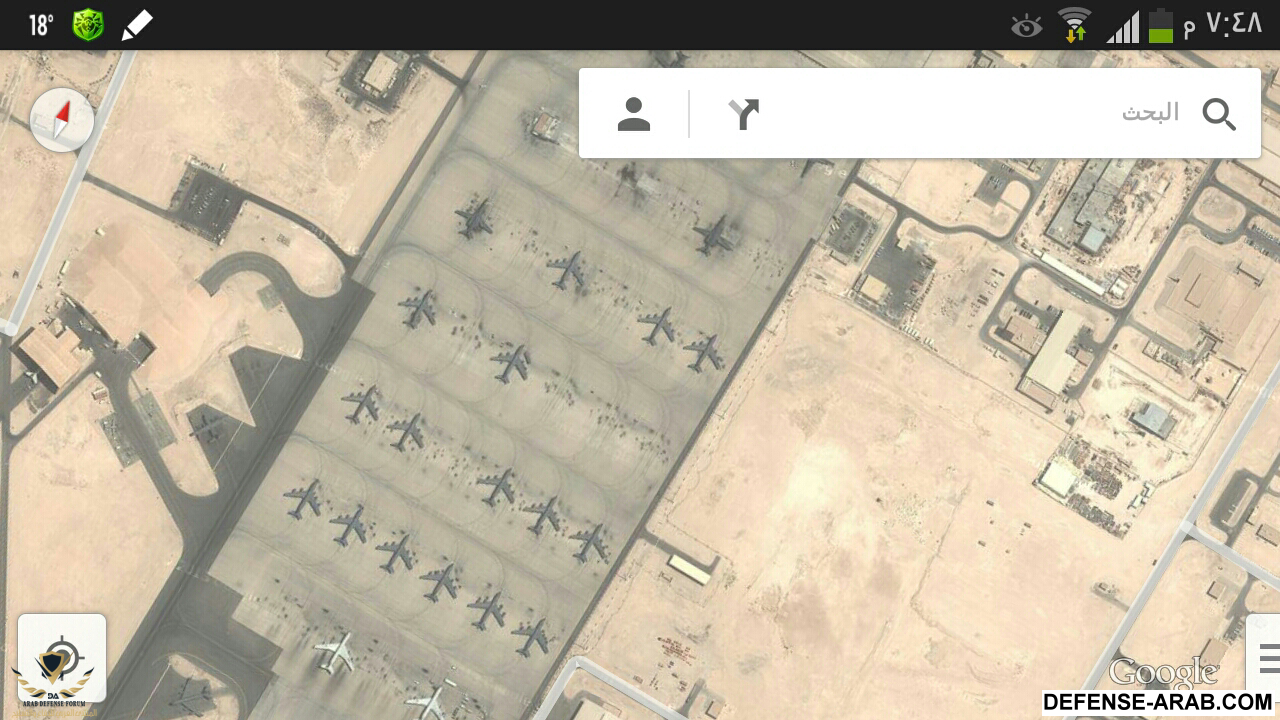This screenshot has width=1280, height=720.
Task: Open the account profile icon
Action: point(634,114)
